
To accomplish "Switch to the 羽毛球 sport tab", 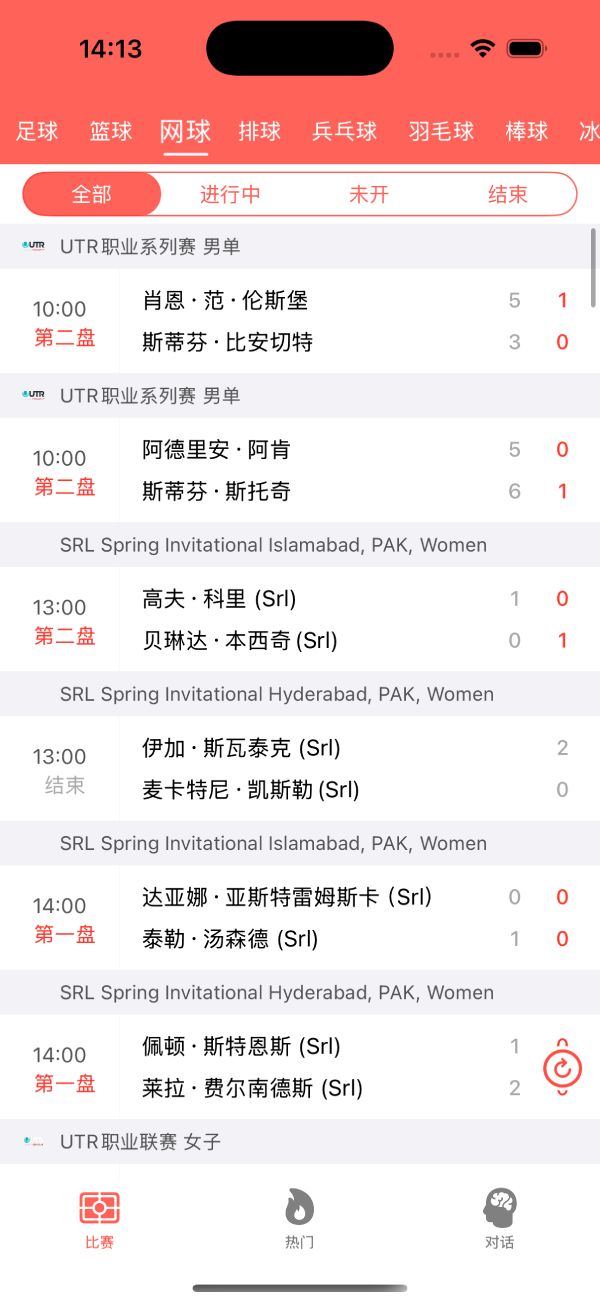I will pyautogui.click(x=441, y=131).
